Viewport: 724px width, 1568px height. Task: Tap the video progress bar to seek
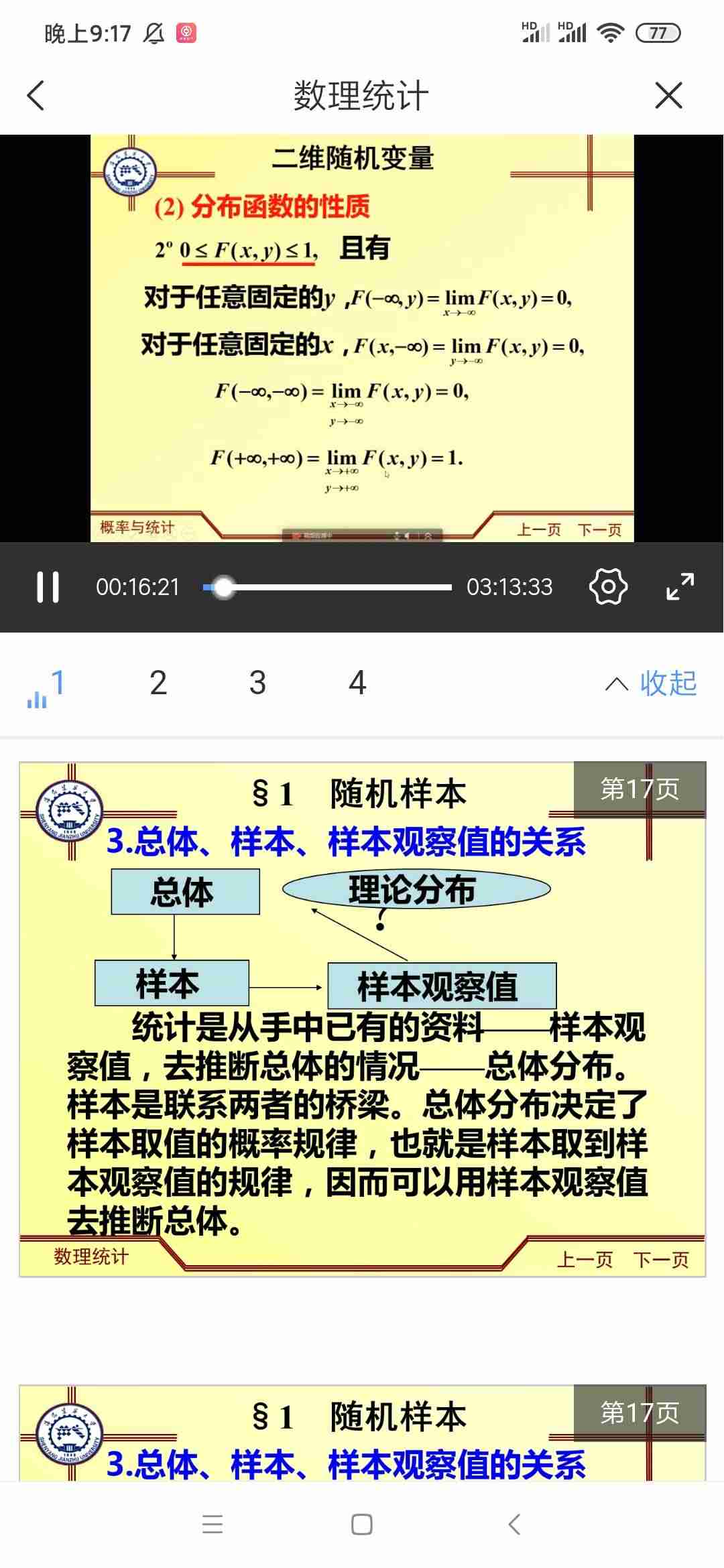point(335,587)
